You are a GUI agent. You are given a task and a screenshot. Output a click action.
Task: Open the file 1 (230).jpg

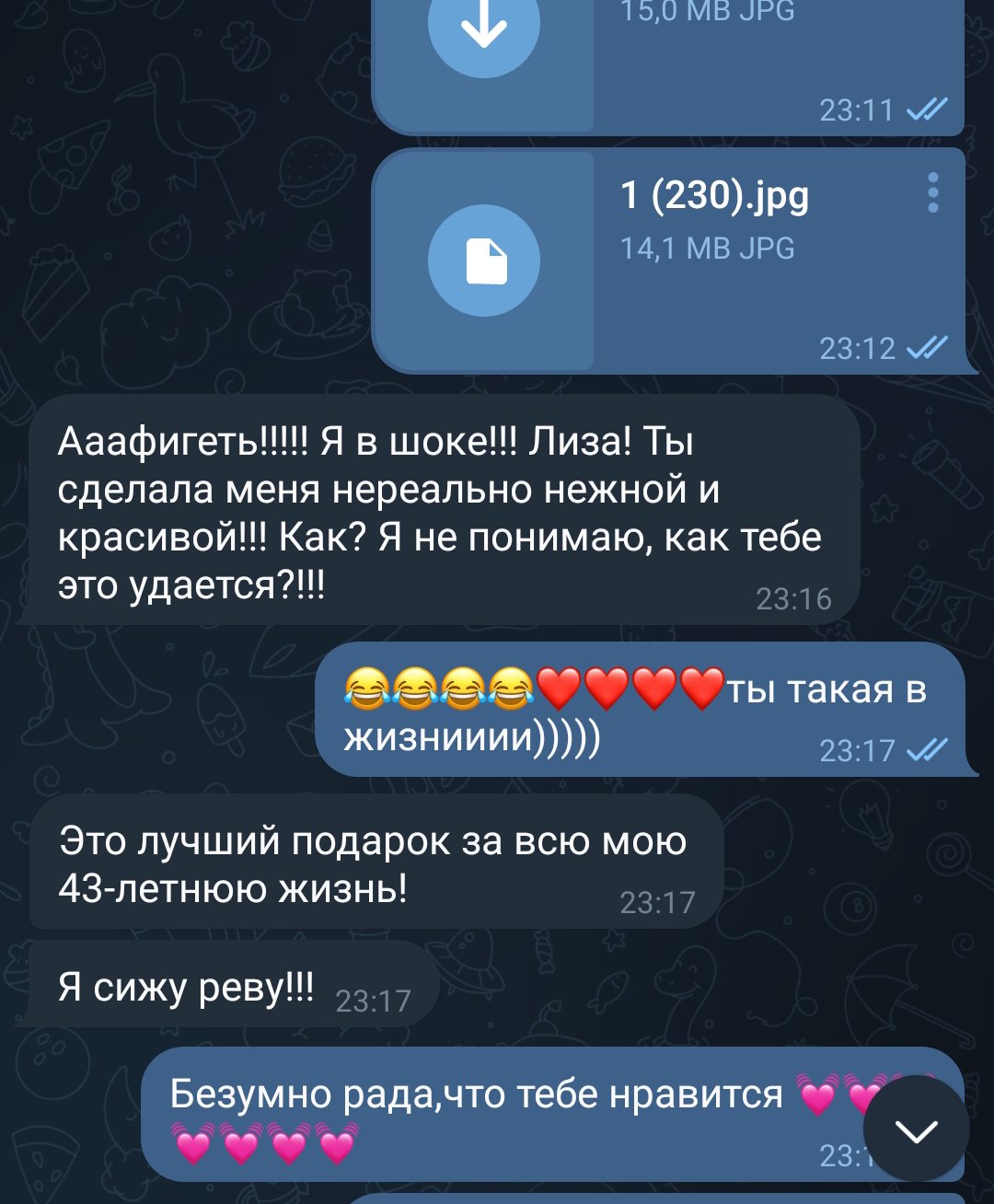pos(483,260)
